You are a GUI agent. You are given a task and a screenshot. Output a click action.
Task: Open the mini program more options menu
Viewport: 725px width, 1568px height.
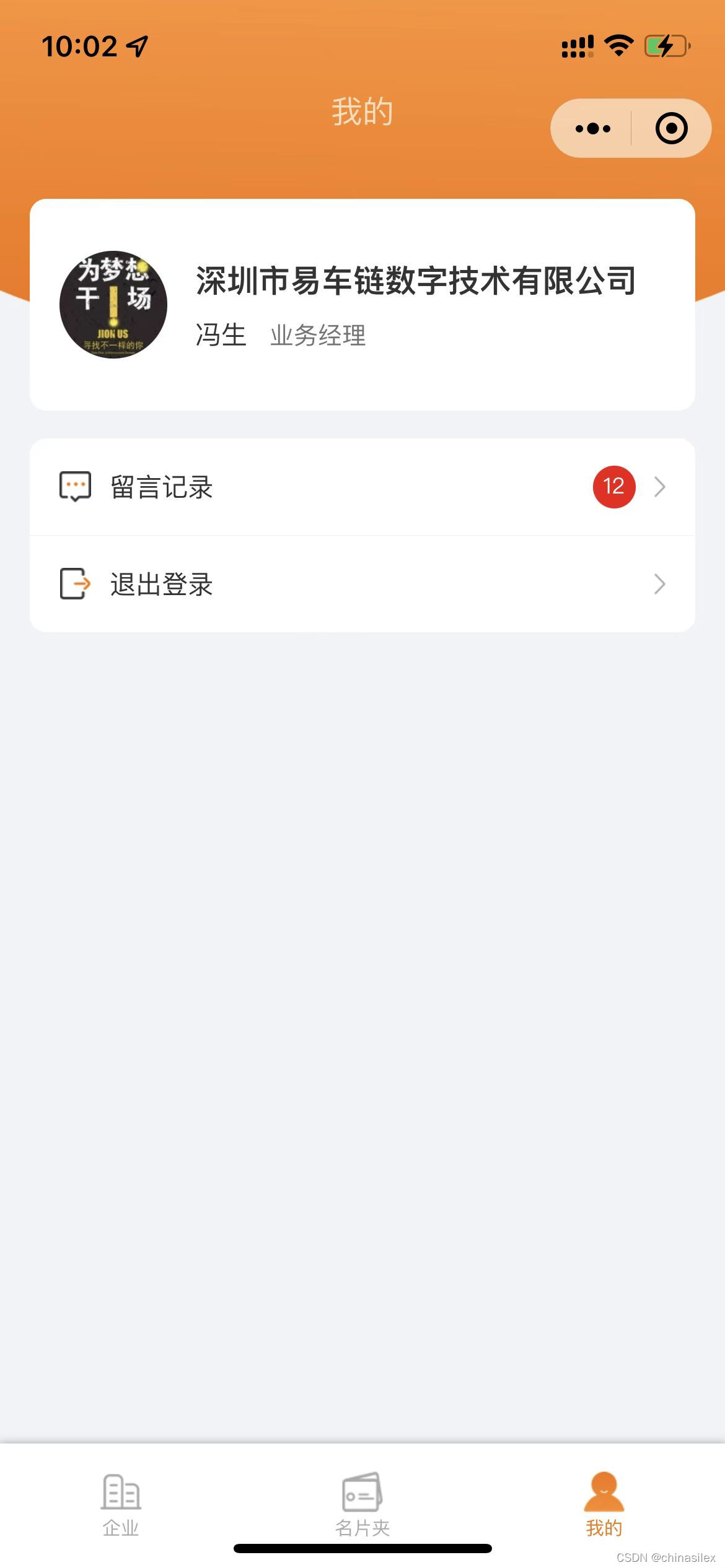(592, 129)
